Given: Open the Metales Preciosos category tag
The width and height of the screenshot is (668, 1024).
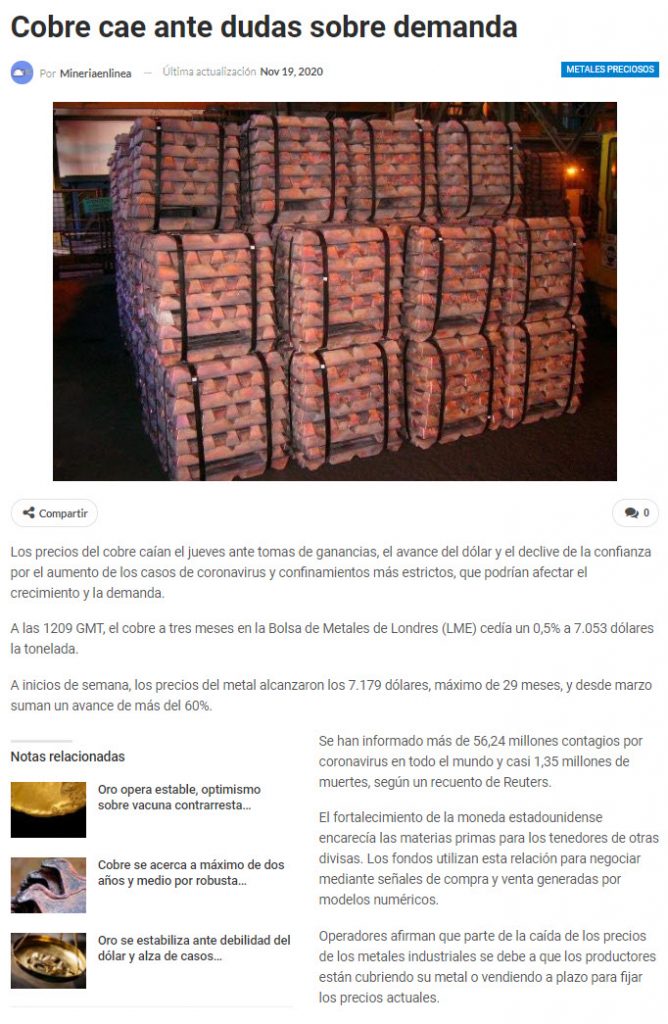Looking at the screenshot, I should tap(609, 70).
